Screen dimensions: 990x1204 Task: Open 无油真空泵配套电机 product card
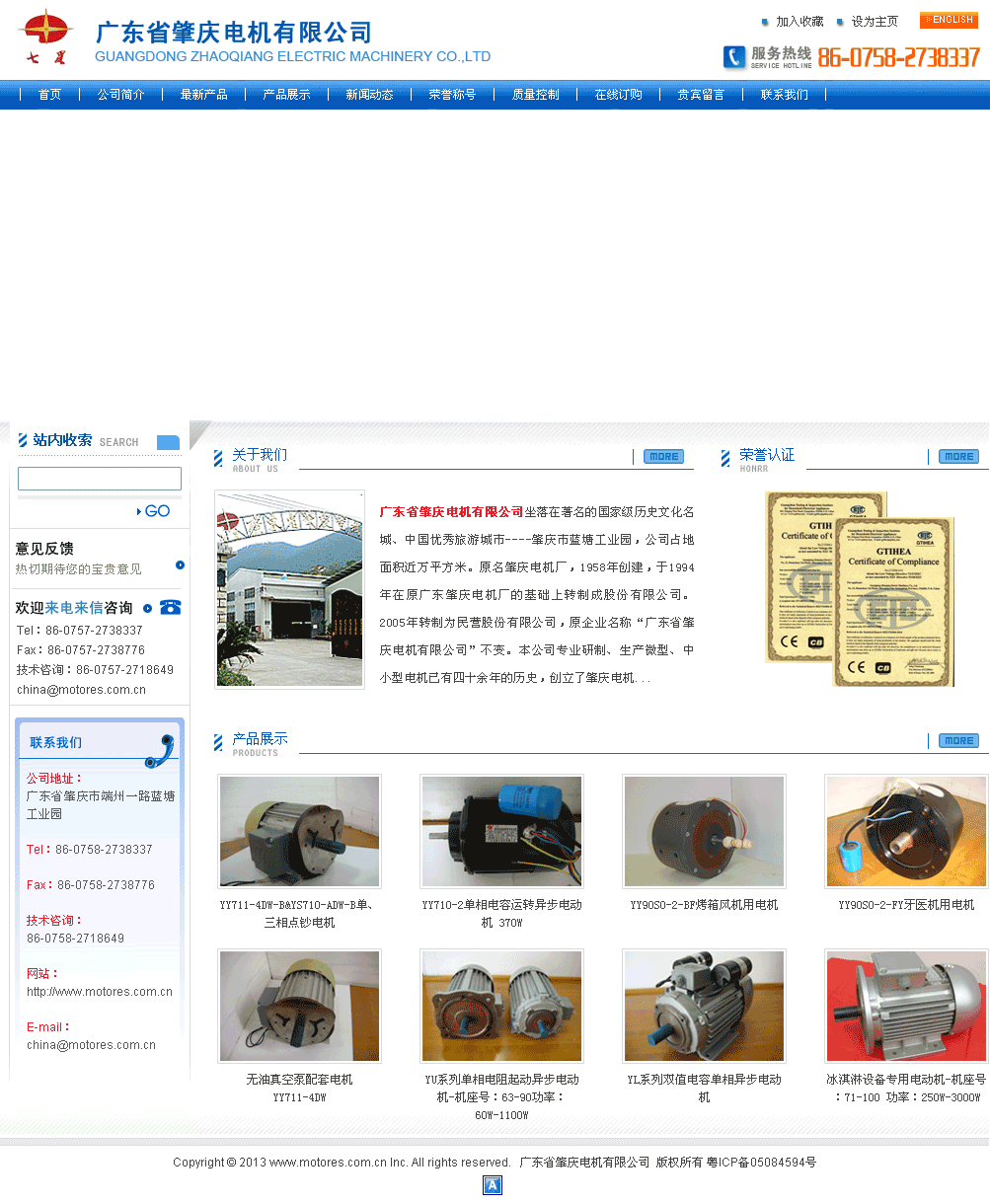(x=299, y=1007)
